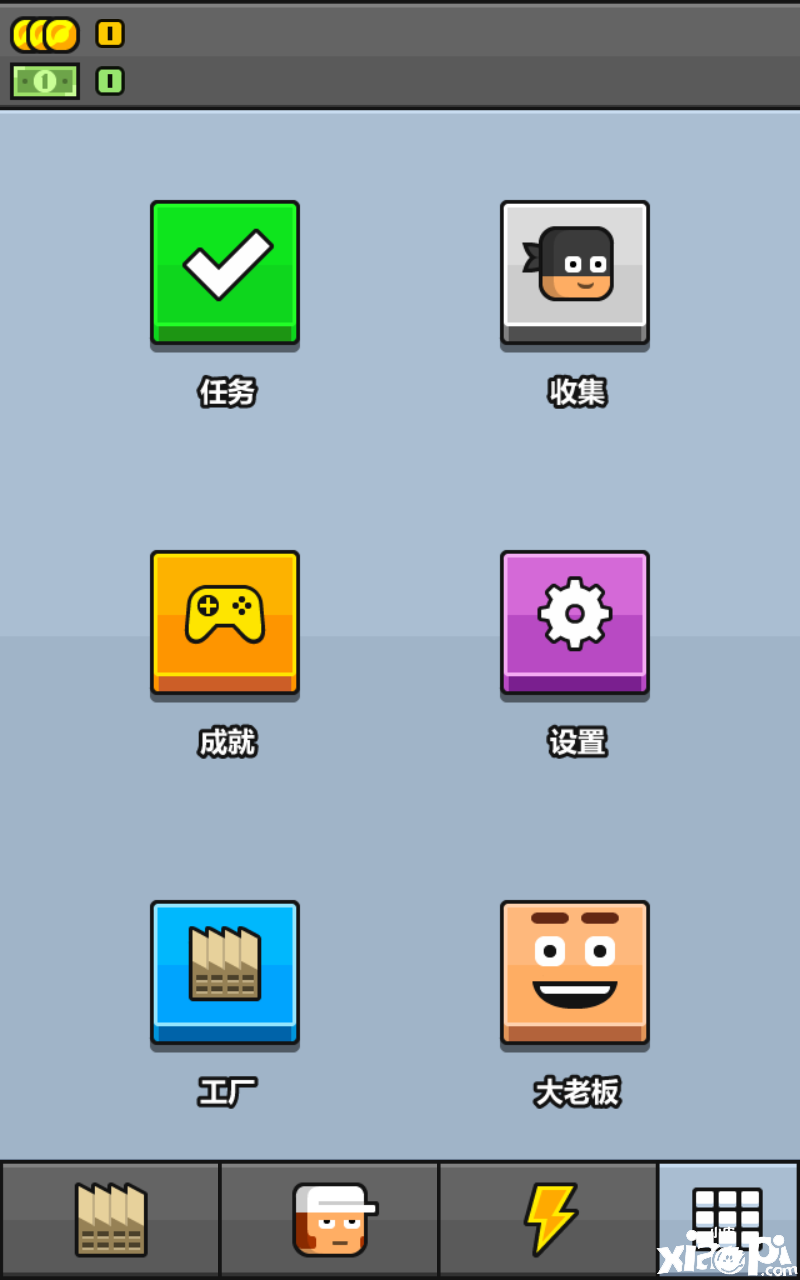Open the 收集 collection tile
The image size is (800, 1280).
pyautogui.click(x=575, y=272)
